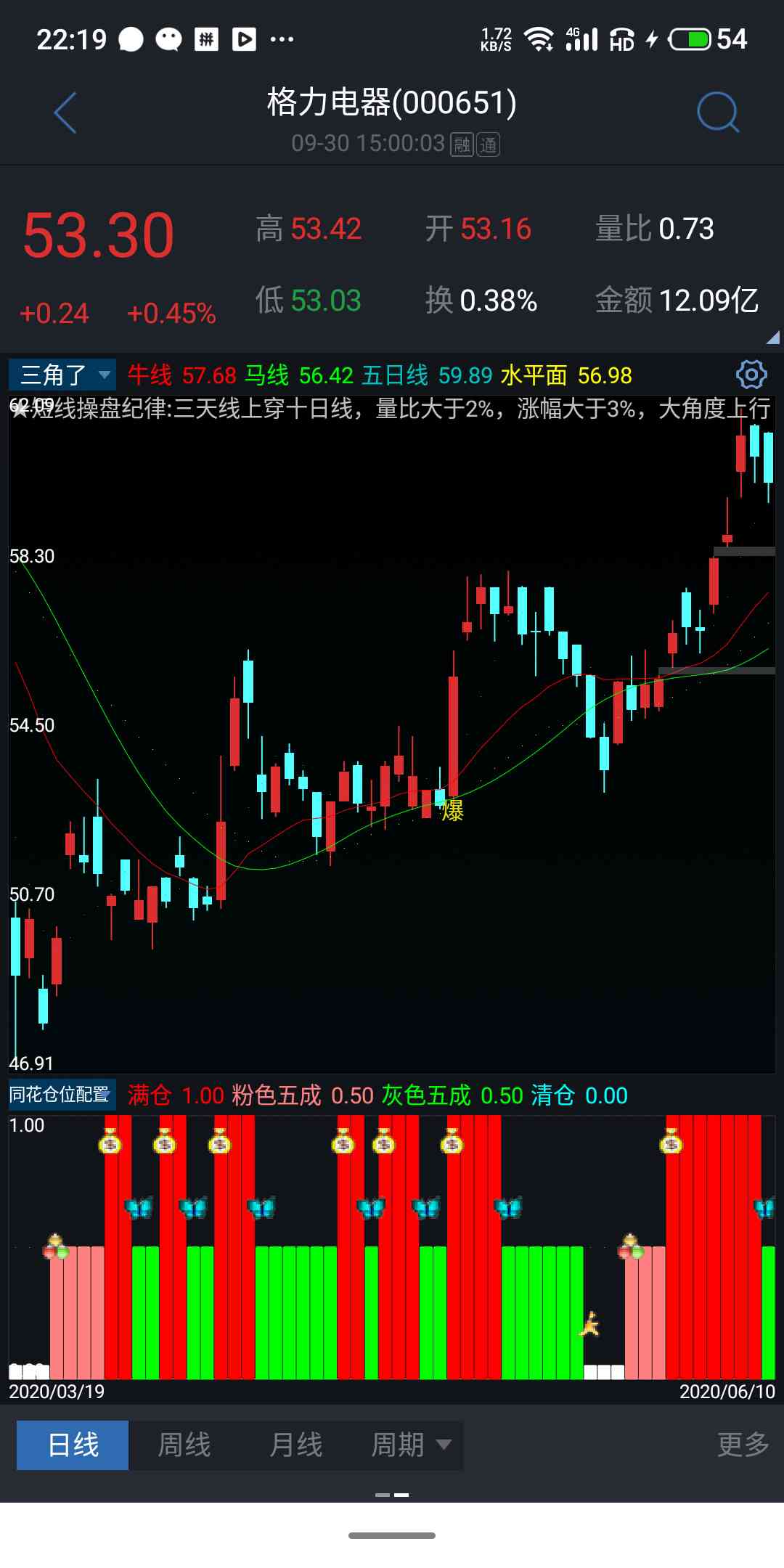Go back using the left arrow
The width and height of the screenshot is (784, 1568).
tap(65, 113)
